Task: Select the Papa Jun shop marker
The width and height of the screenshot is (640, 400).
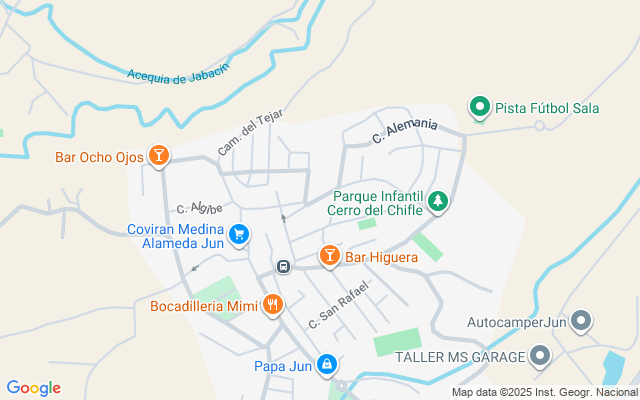Action: coord(327,364)
